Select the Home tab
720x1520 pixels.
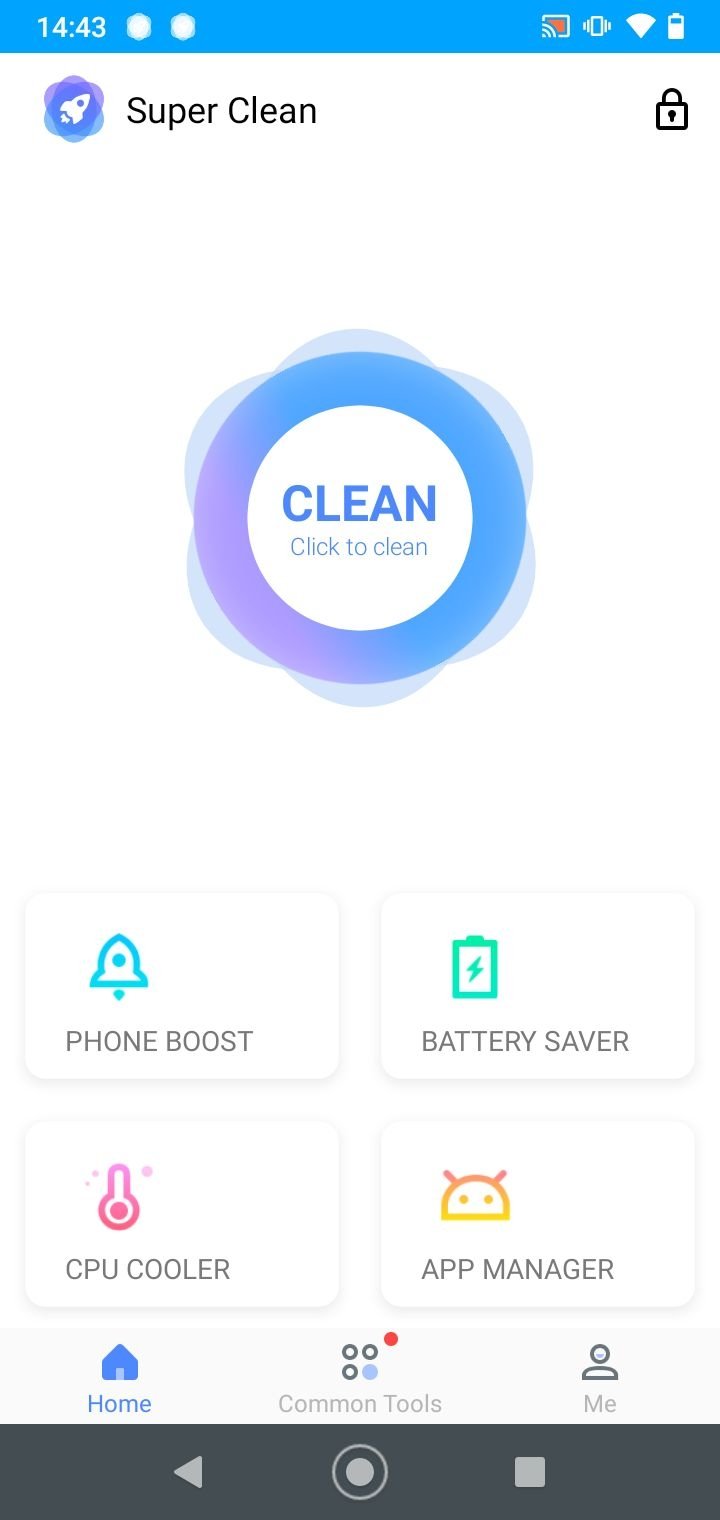tap(119, 1378)
